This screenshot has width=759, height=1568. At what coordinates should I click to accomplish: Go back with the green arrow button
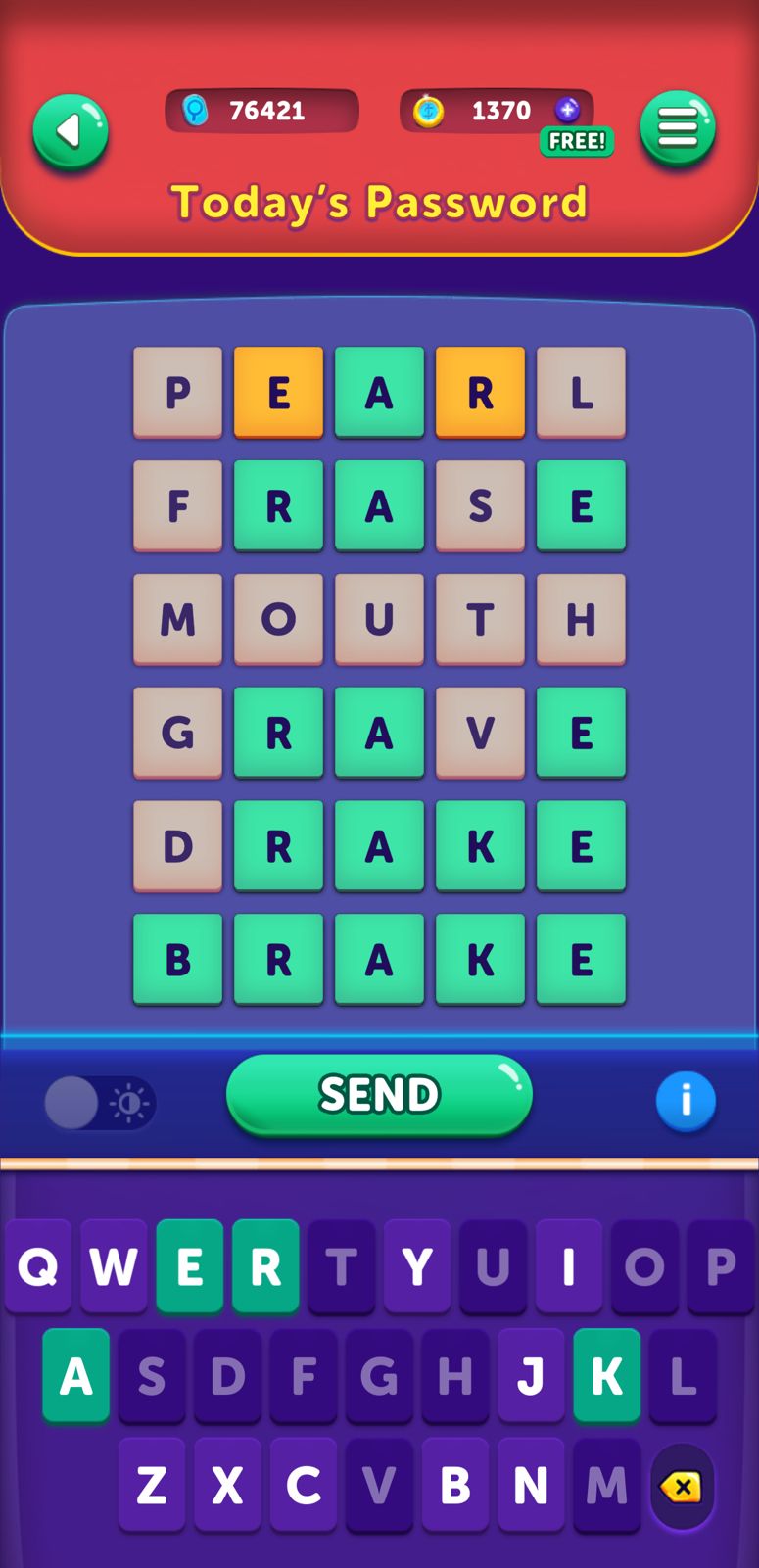click(x=71, y=132)
